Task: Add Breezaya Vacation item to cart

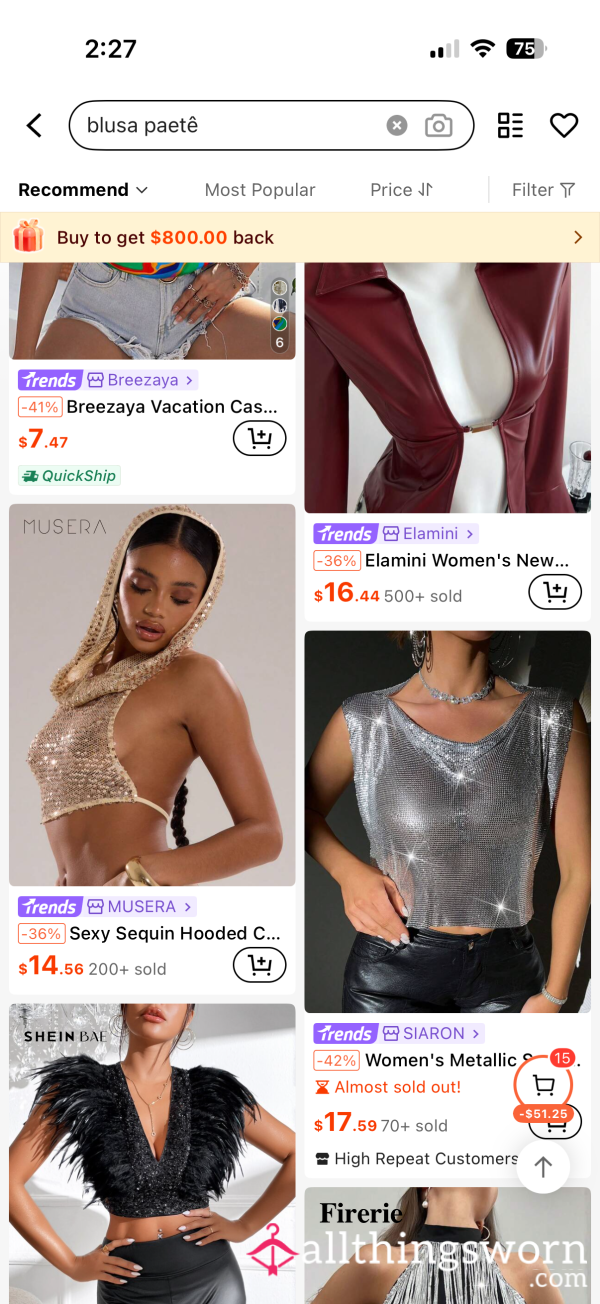Action: pyautogui.click(x=259, y=438)
